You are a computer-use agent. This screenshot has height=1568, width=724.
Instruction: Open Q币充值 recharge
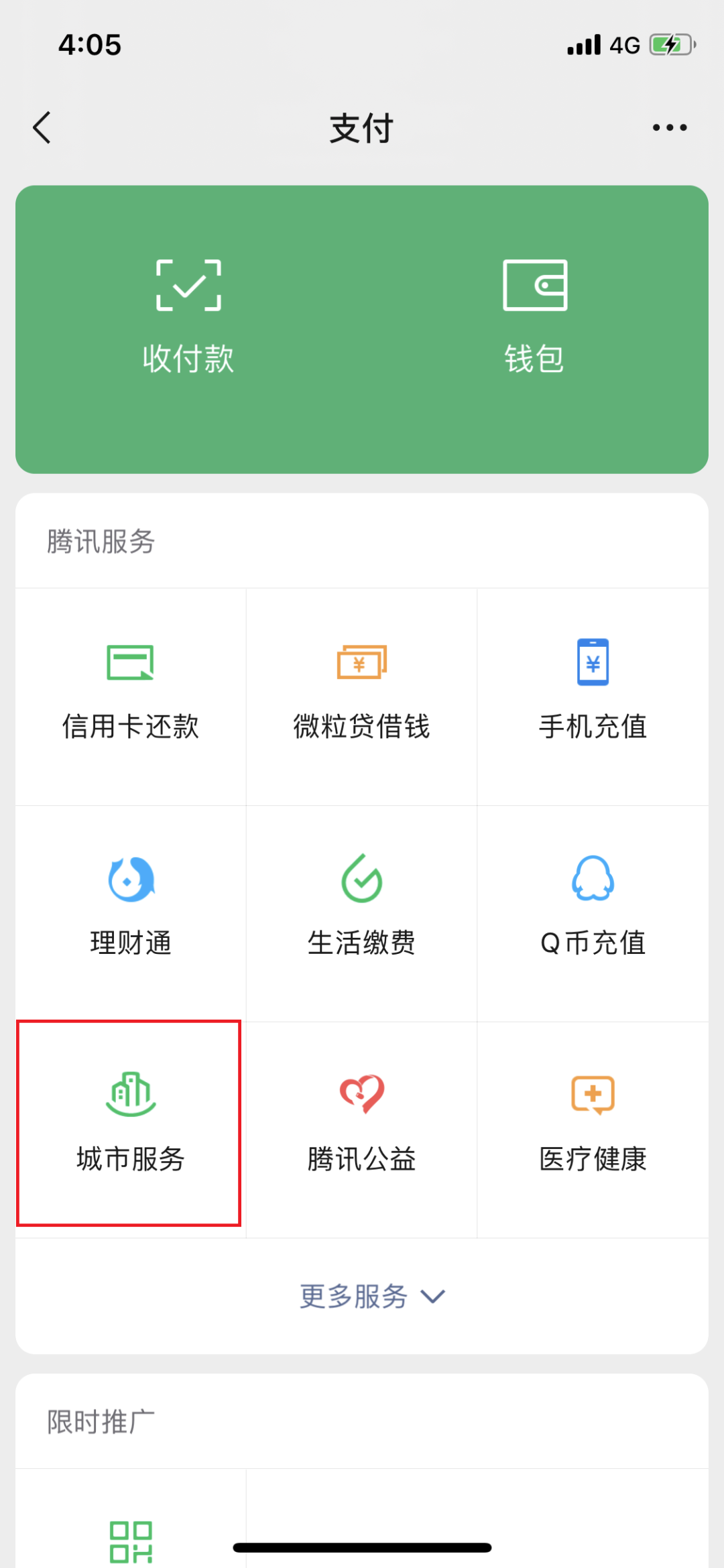coord(593,914)
